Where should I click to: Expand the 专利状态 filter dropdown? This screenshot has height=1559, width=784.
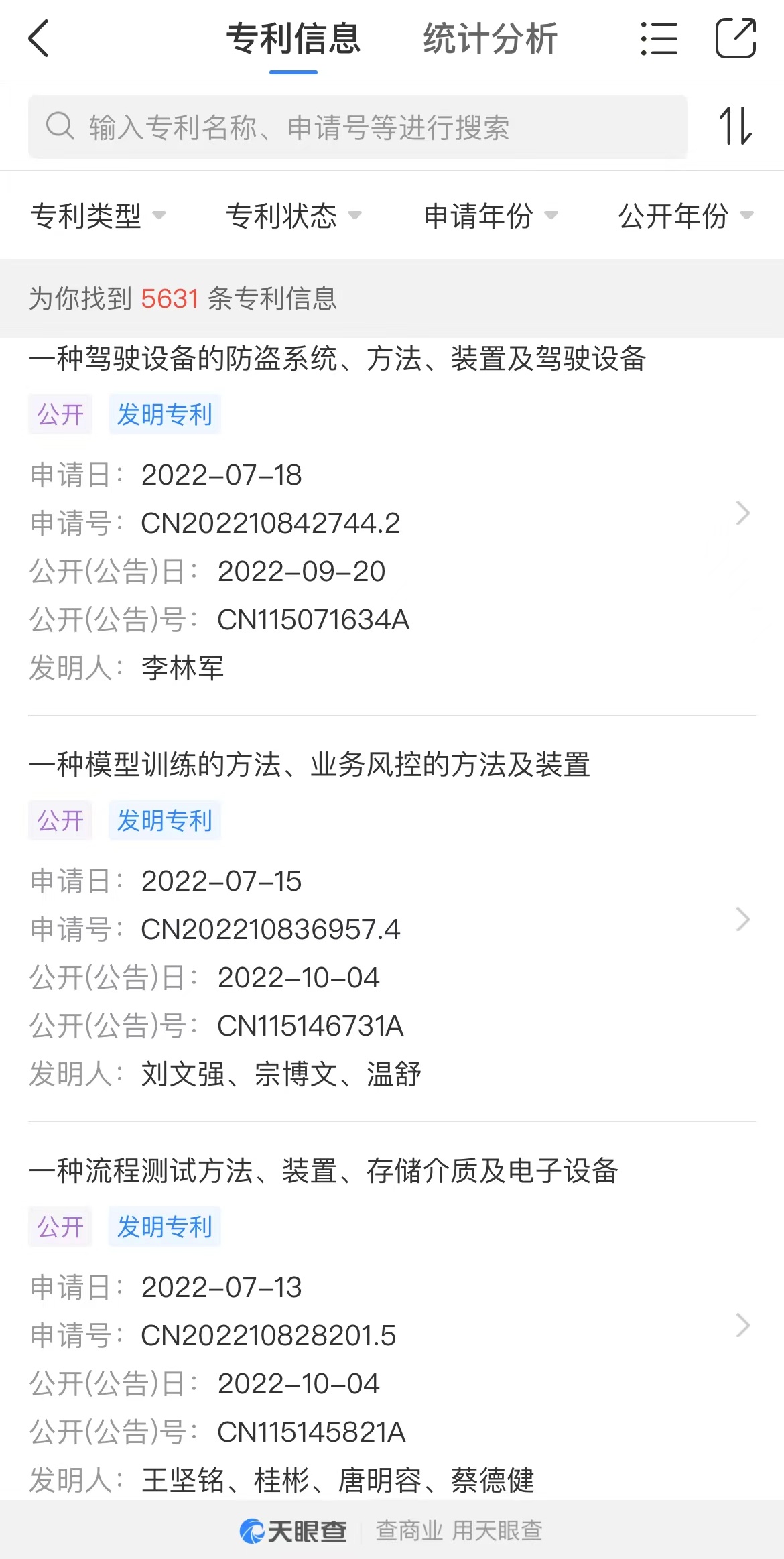coord(293,216)
